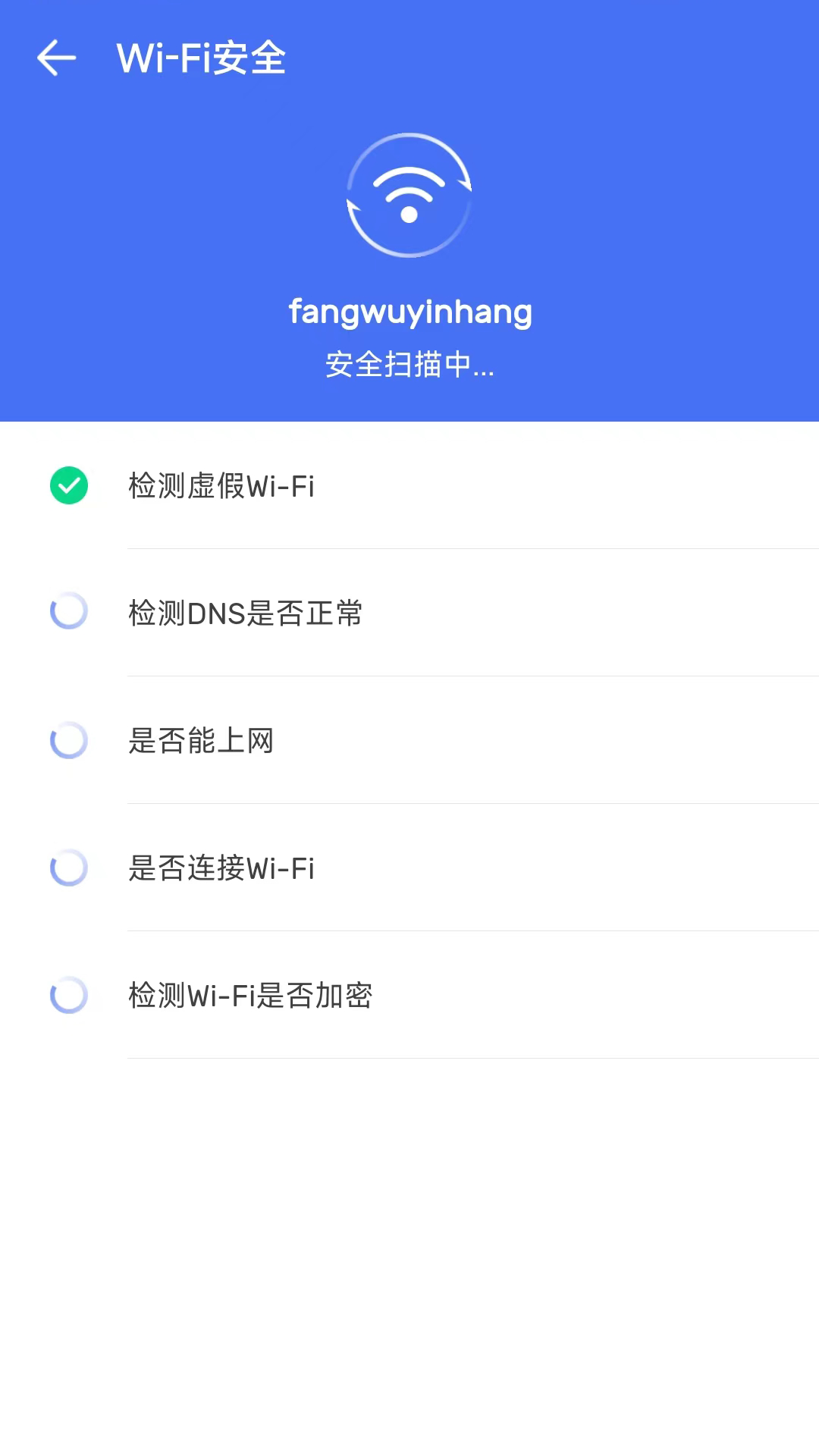Click the back arrow to exit Wi-Fi security
The width and height of the screenshot is (819, 1456).
(57, 57)
